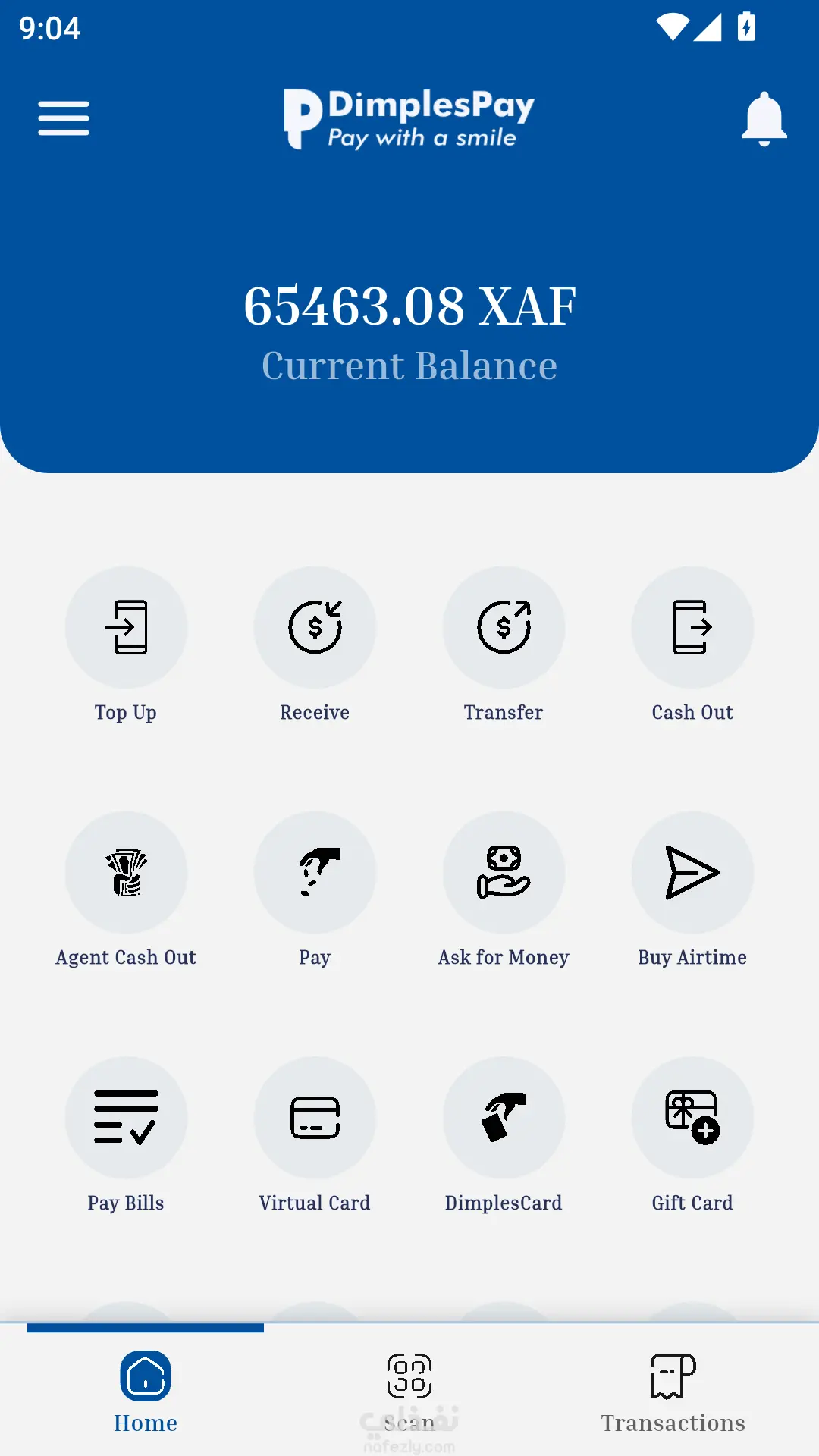Choose the Cash Out option
Screen dimensions: 819x1456
(x=692, y=627)
